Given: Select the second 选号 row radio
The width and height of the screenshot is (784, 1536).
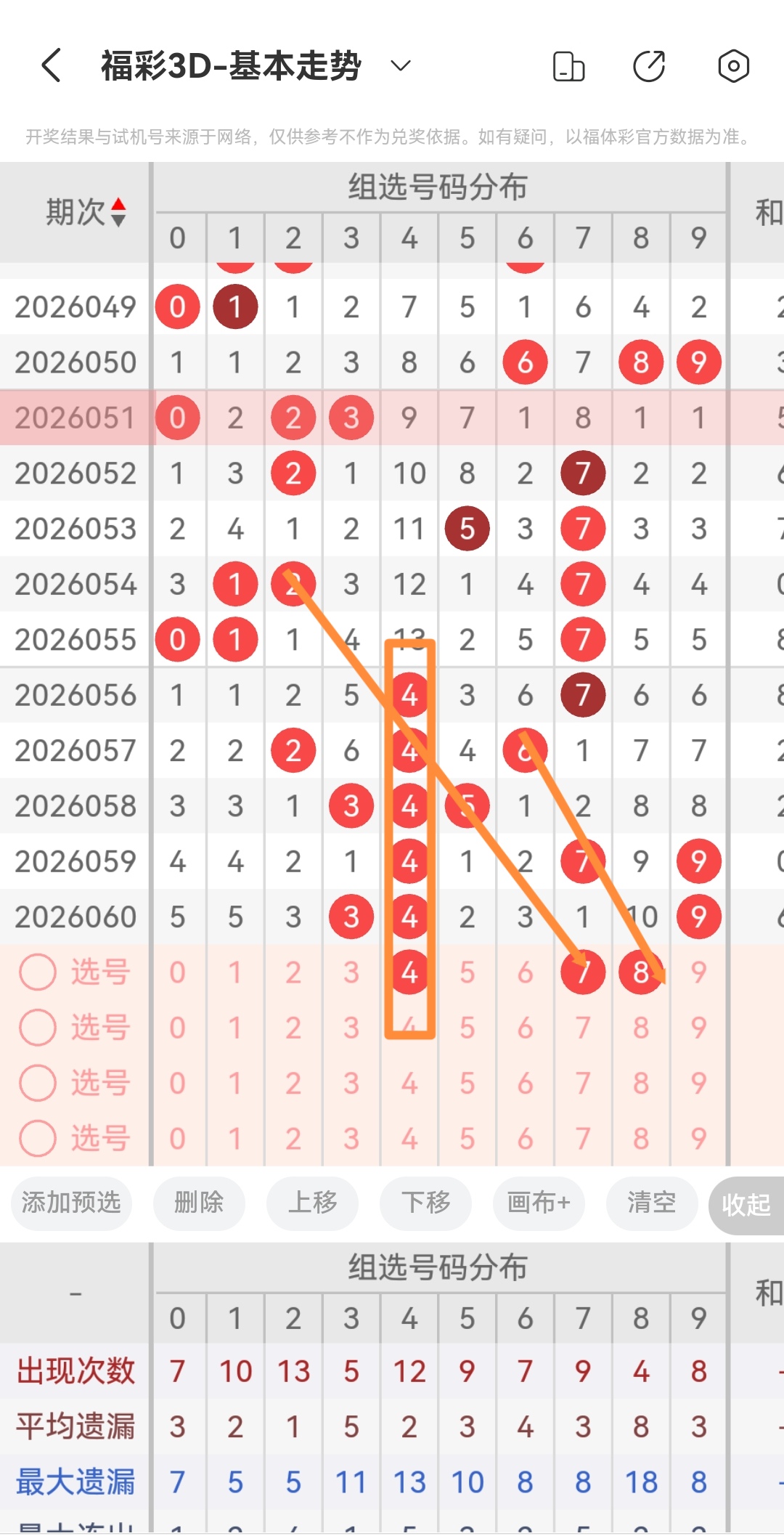Looking at the screenshot, I should tap(38, 1027).
